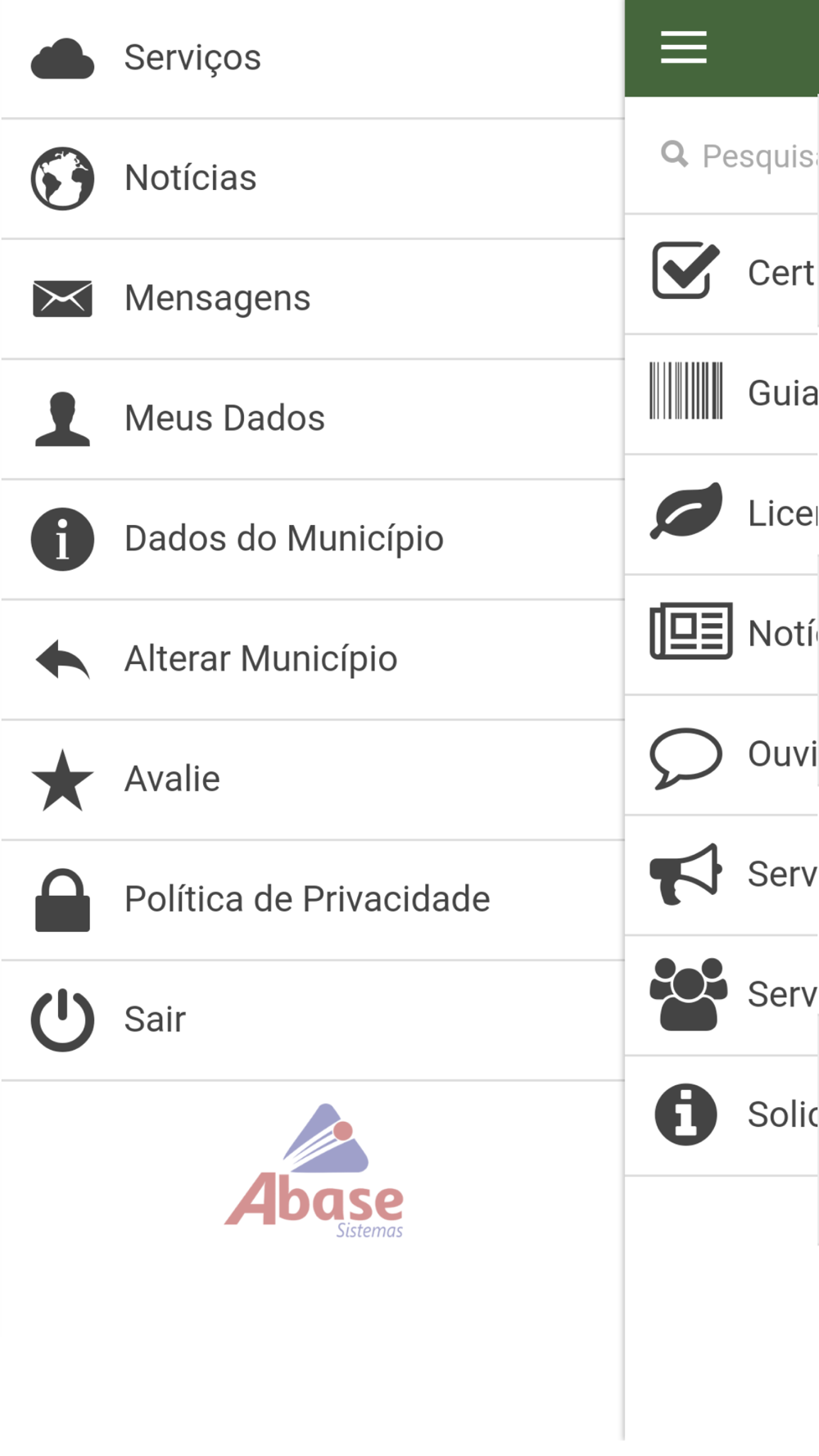This screenshot has height=1456, width=819.
Task: Close the drawer with the hamburger icon
Action: (x=684, y=47)
